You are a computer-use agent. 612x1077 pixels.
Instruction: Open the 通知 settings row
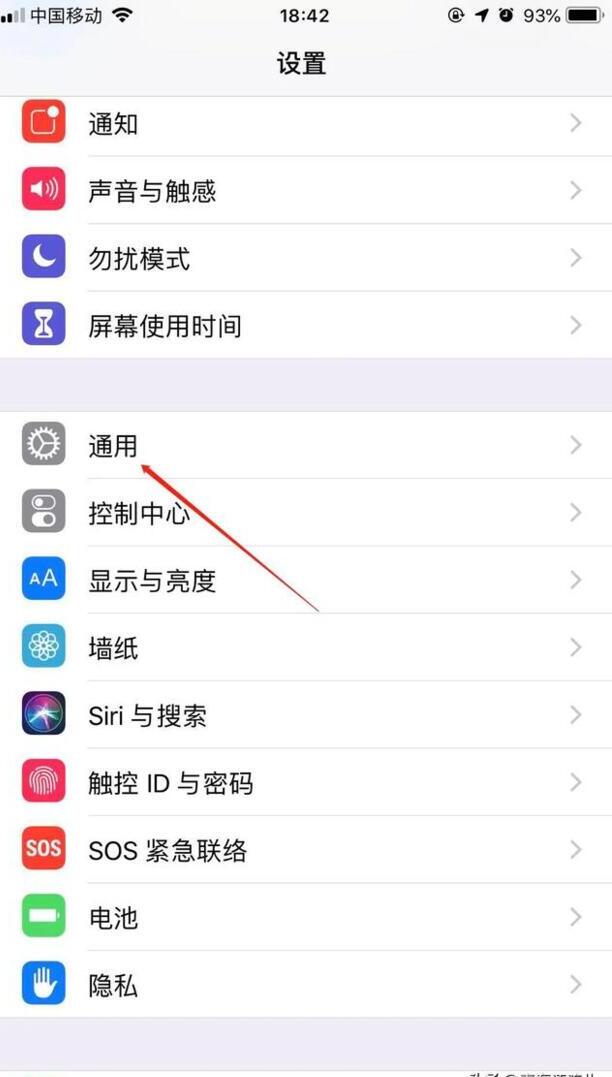[306, 124]
